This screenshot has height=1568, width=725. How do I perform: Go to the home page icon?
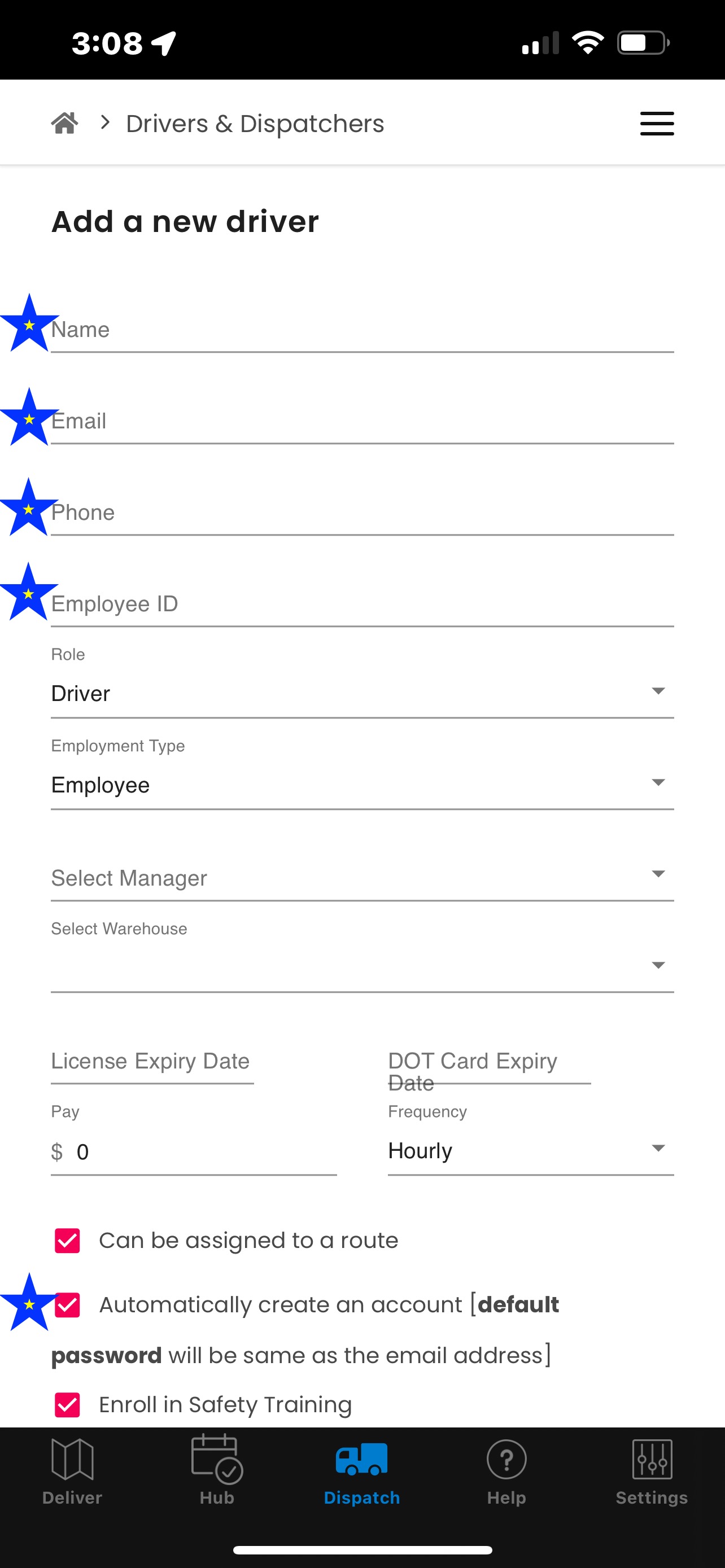pyautogui.click(x=64, y=123)
